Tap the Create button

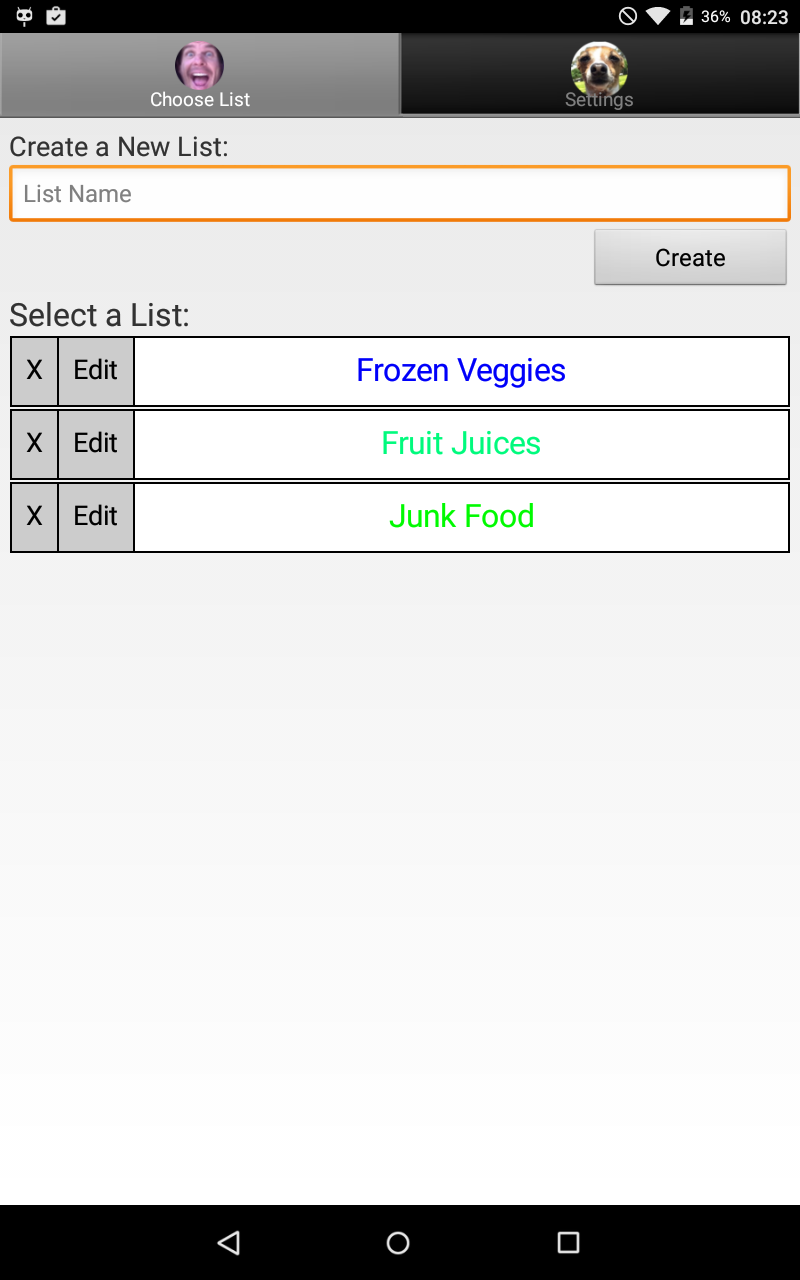click(690, 257)
